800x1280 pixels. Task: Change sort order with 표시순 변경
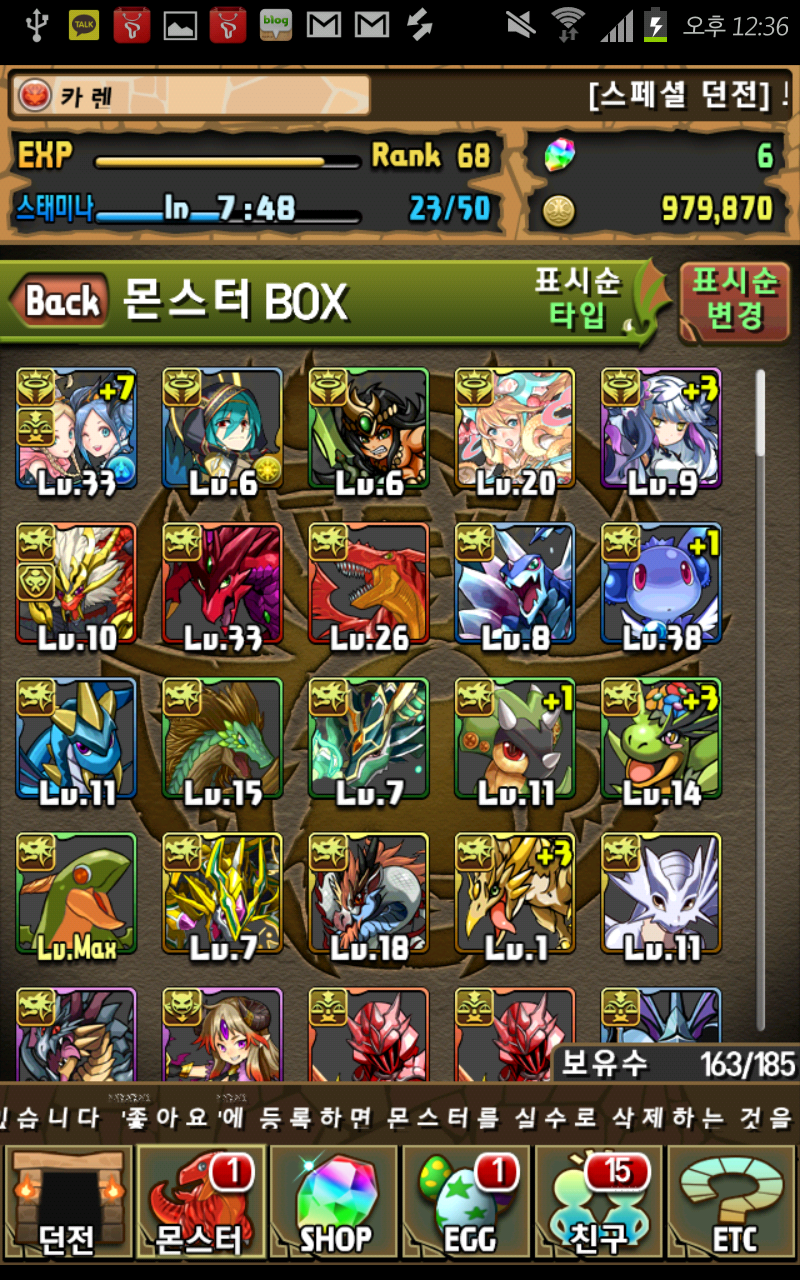pyautogui.click(x=735, y=300)
